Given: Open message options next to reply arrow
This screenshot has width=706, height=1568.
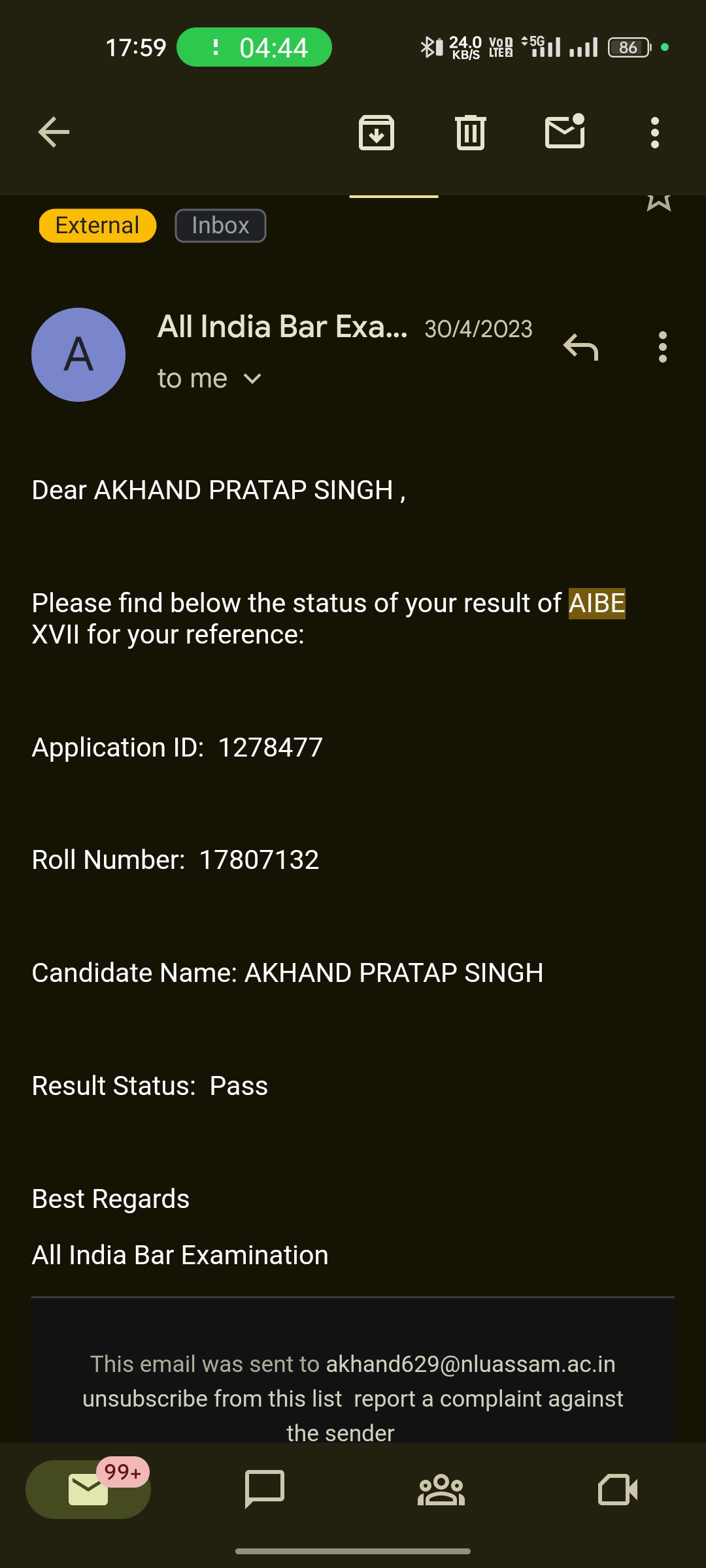Looking at the screenshot, I should [663, 347].
